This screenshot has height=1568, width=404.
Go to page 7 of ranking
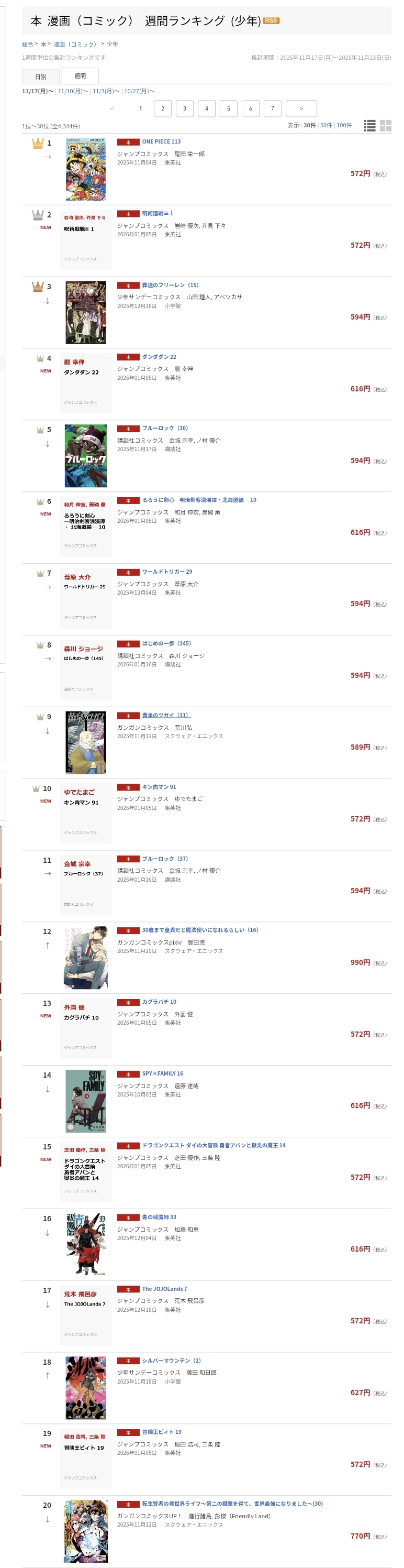[272, 108]
